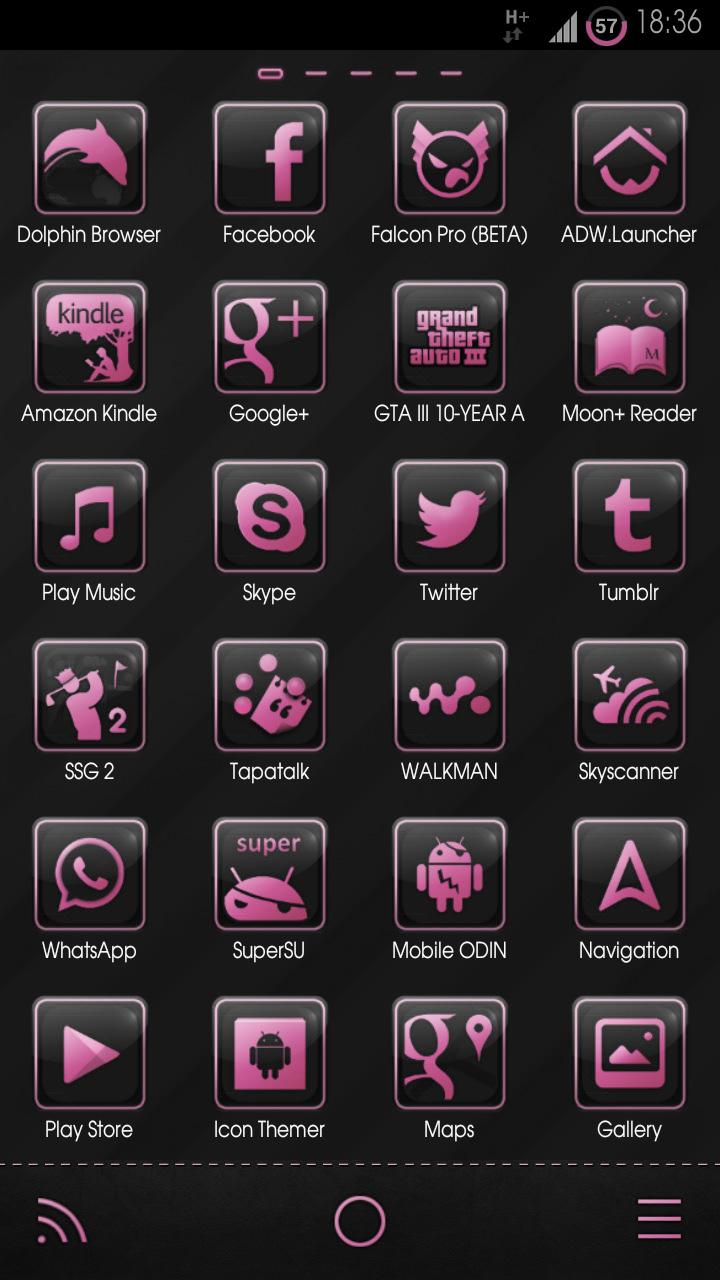
Task: Launch Maps app
Action: point(449,1053)
